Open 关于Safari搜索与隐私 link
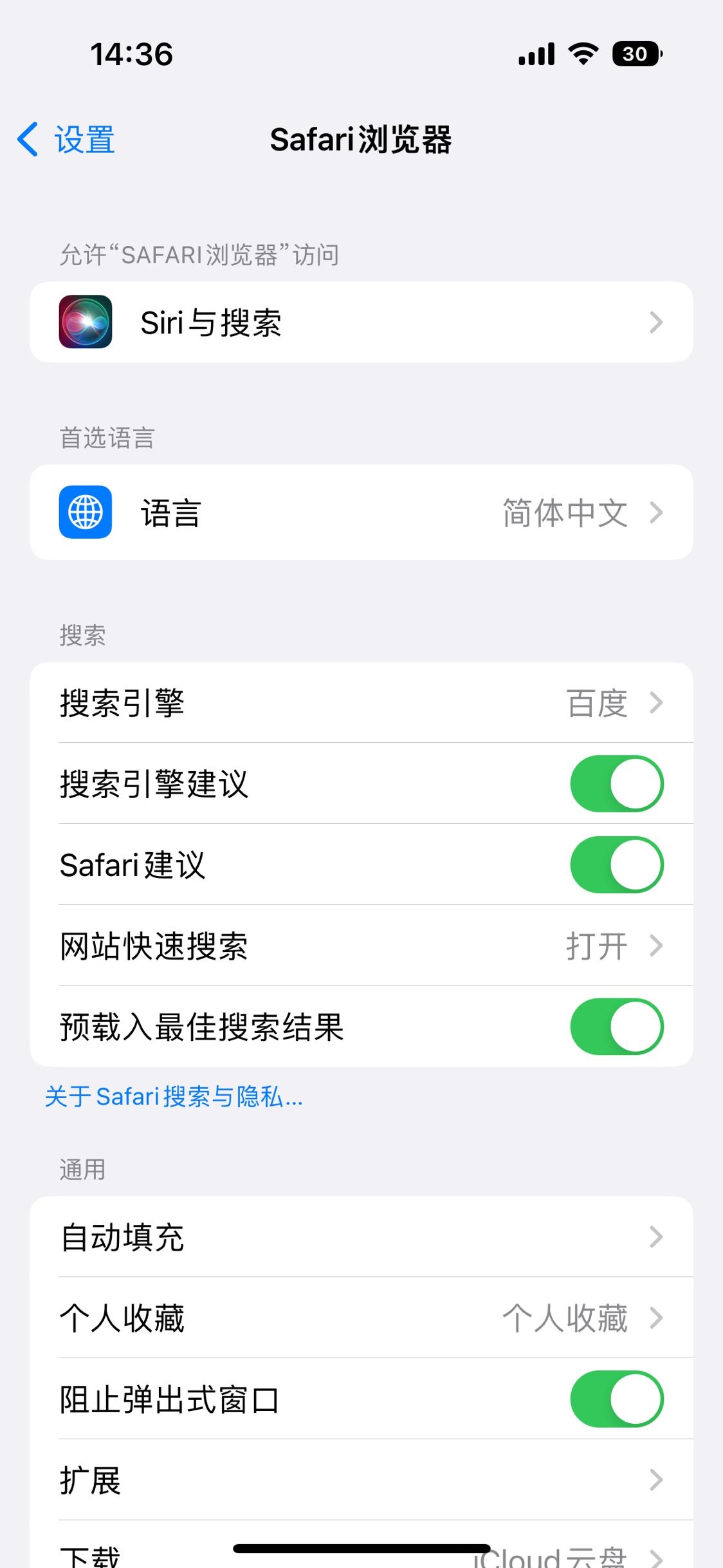Screen dimensions: 723x1568 tap(174, 1097)
